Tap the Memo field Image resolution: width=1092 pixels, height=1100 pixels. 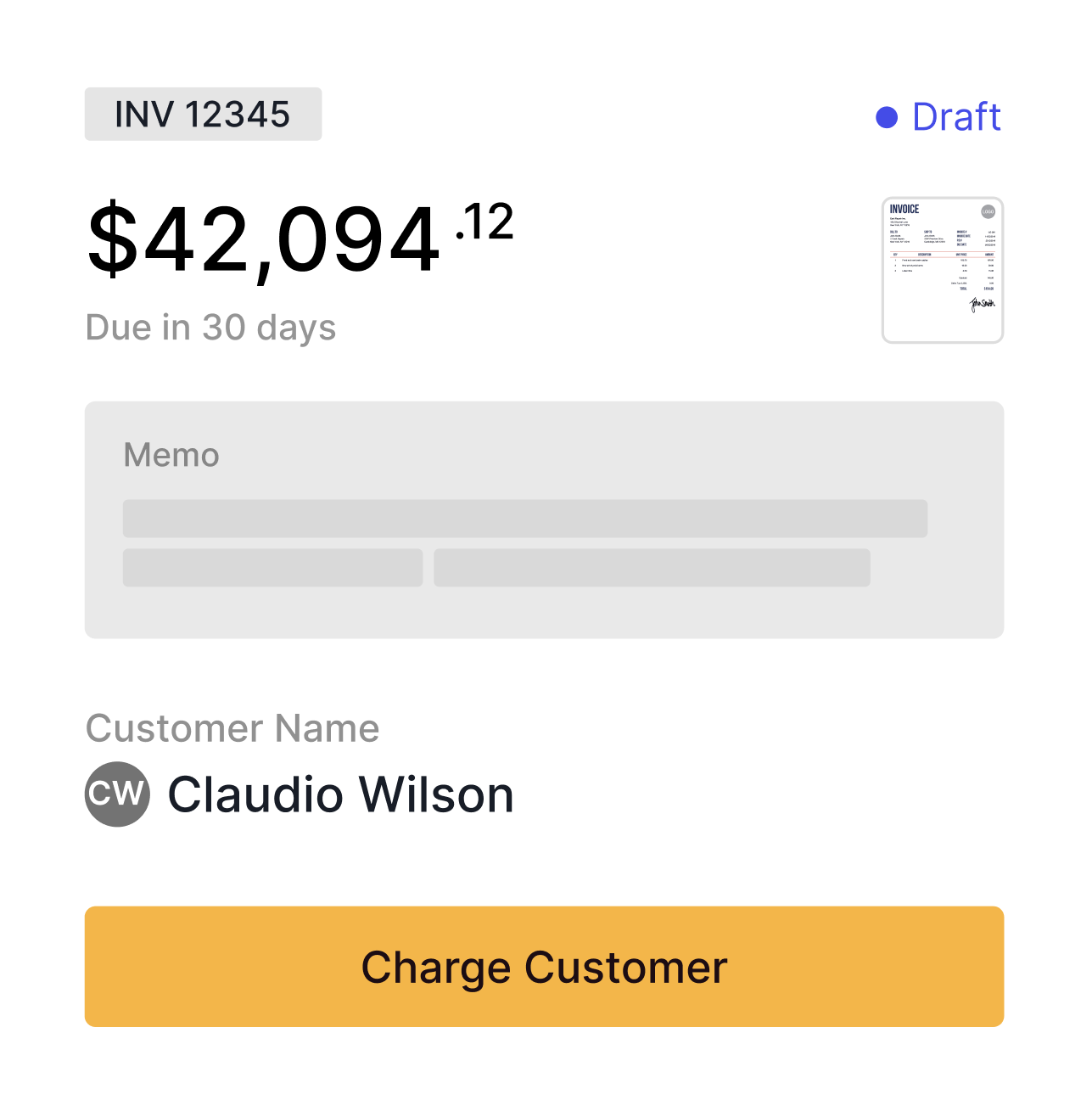pos(544,519)
